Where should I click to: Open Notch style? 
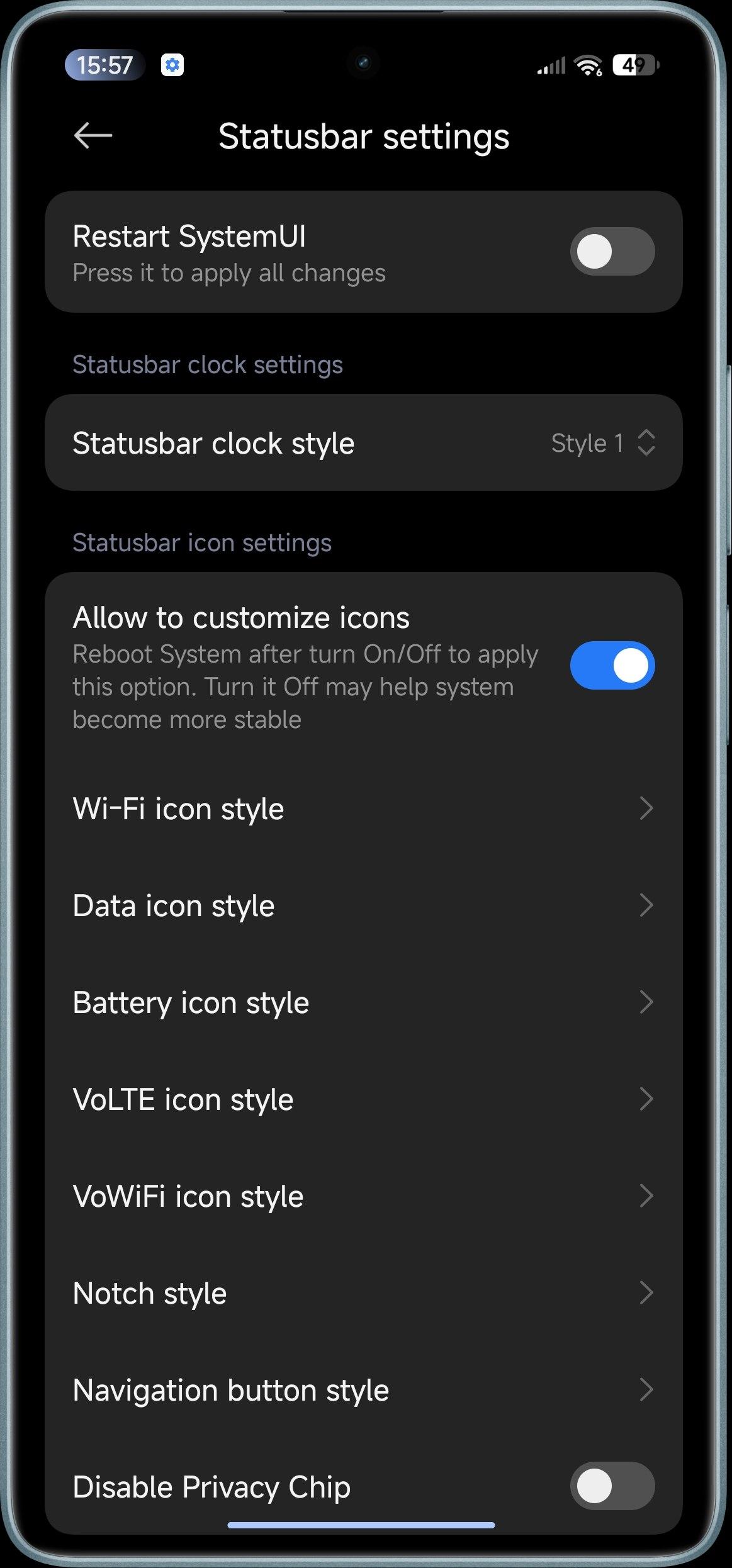(x=364, y=1293)
